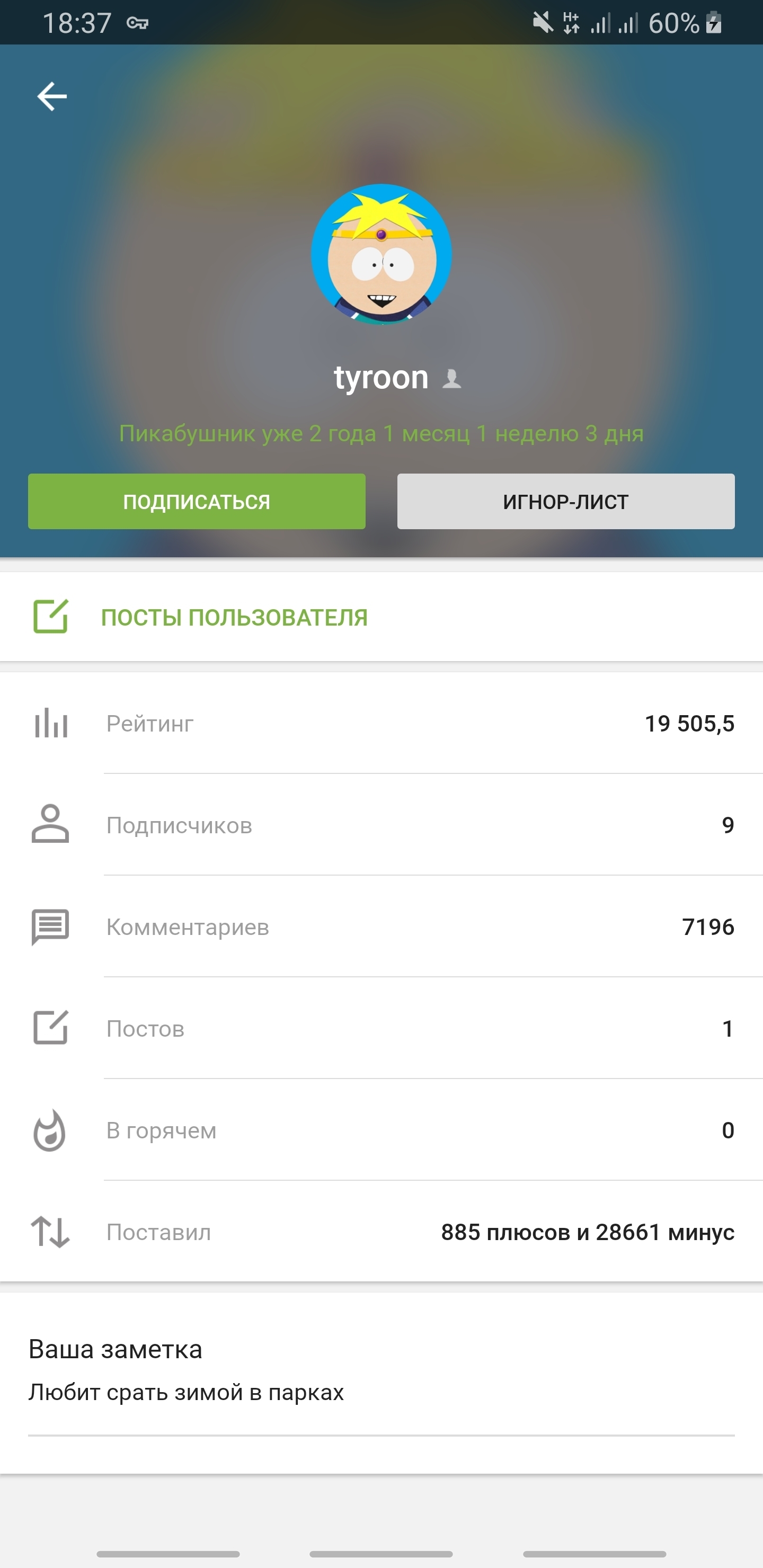Open tyroon's avatar picture
The image size is (763, 1568).
tap(381, 254)
